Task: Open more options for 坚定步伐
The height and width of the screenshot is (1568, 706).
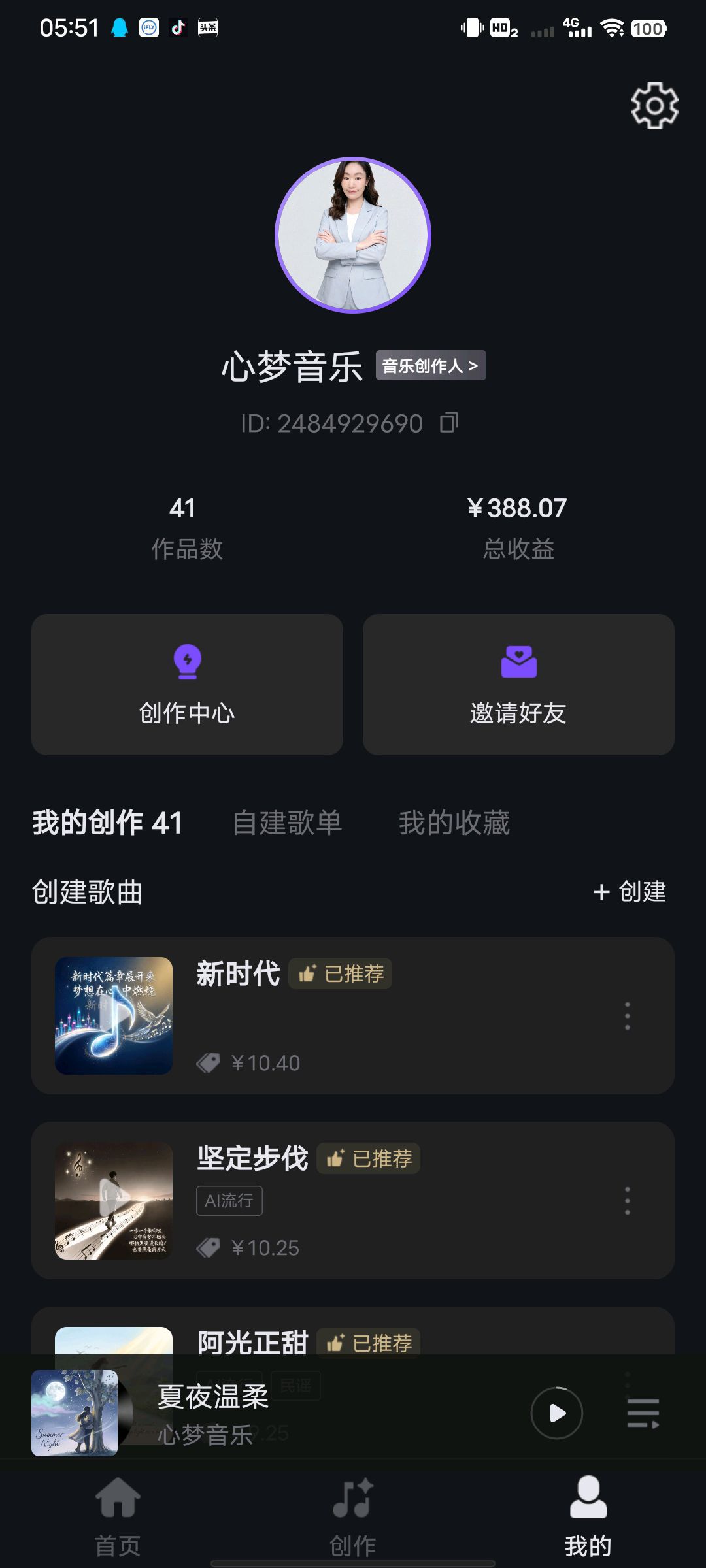Action: (x=628, y=1201)
